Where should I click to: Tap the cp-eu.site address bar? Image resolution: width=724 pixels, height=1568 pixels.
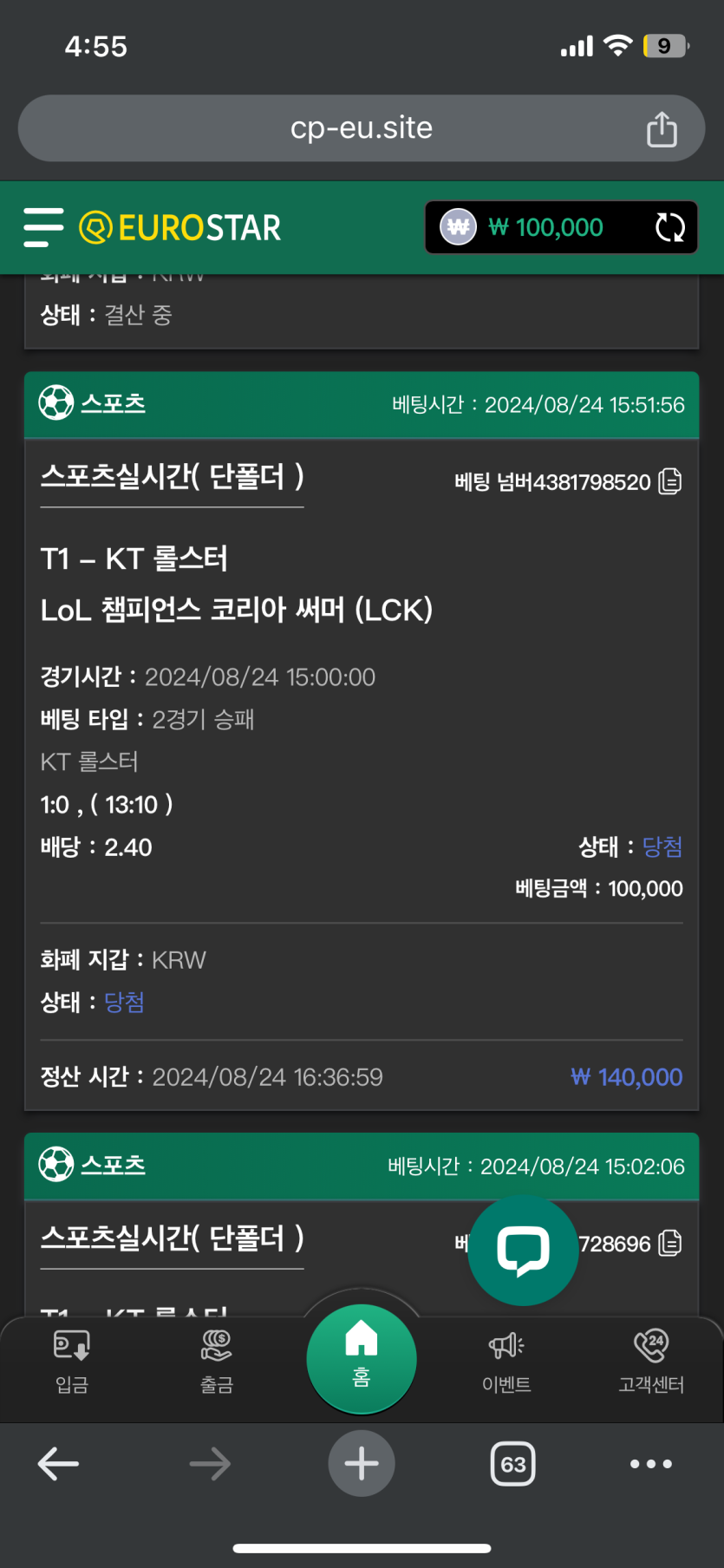point(361,128)
